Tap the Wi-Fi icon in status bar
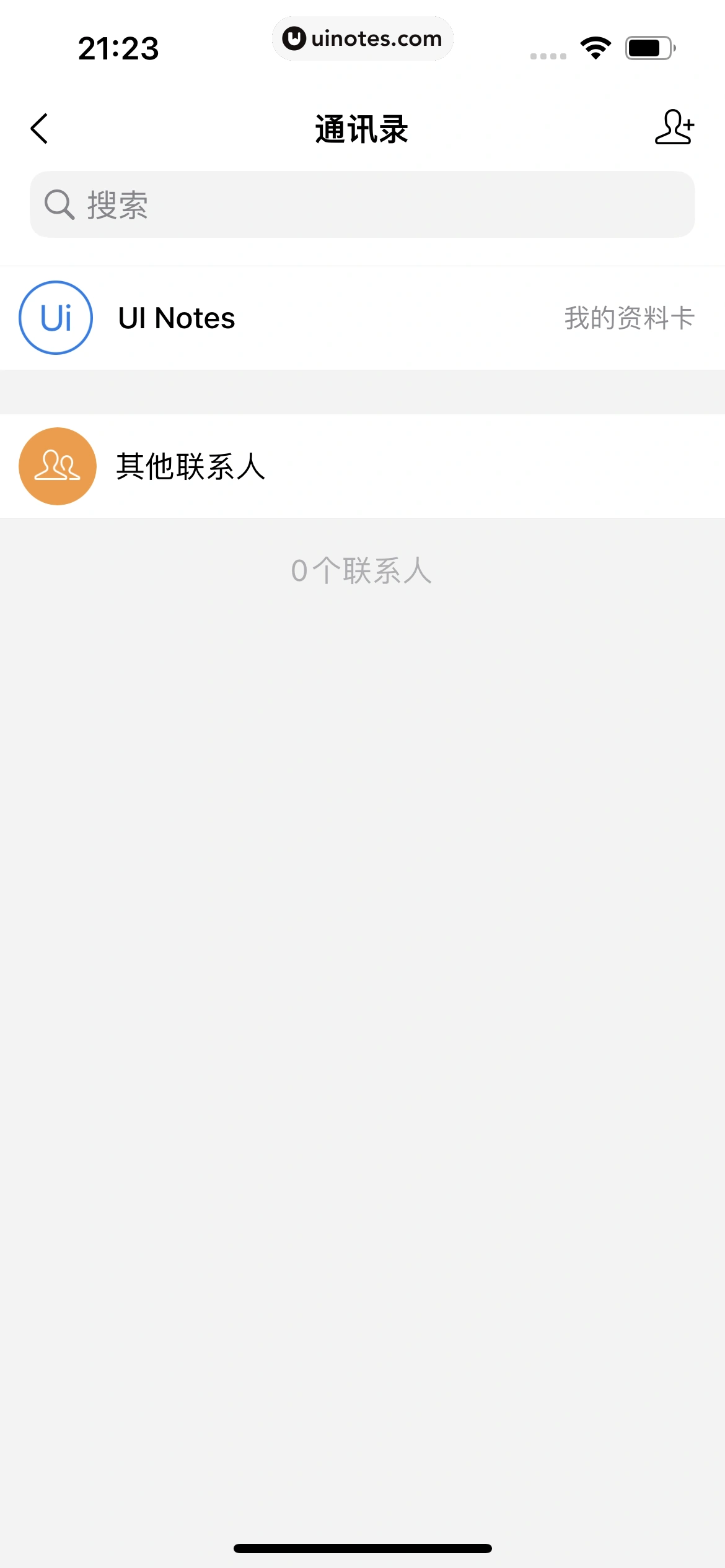This screenshot has width=725, height=1568. click(x=594, y=50)
